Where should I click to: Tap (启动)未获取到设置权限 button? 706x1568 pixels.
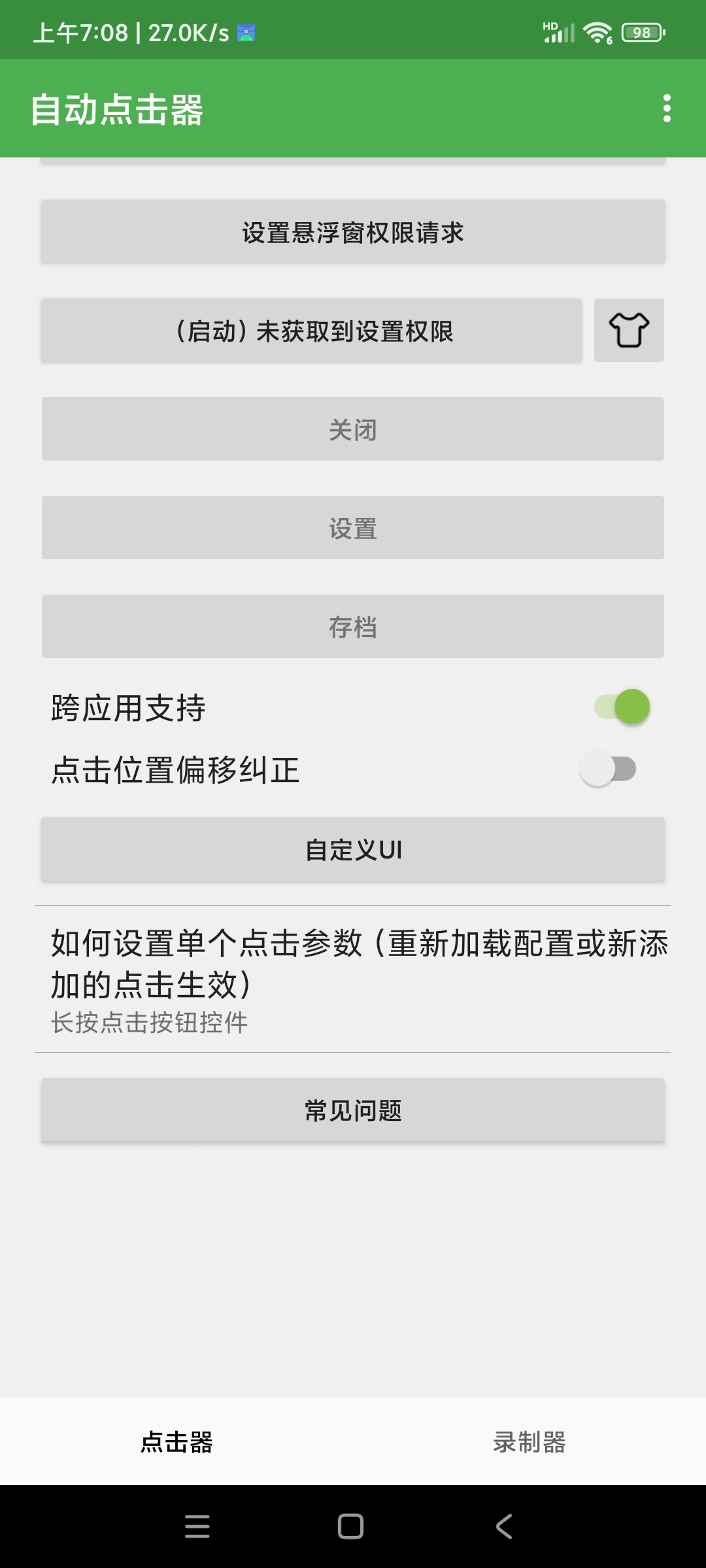312,331
